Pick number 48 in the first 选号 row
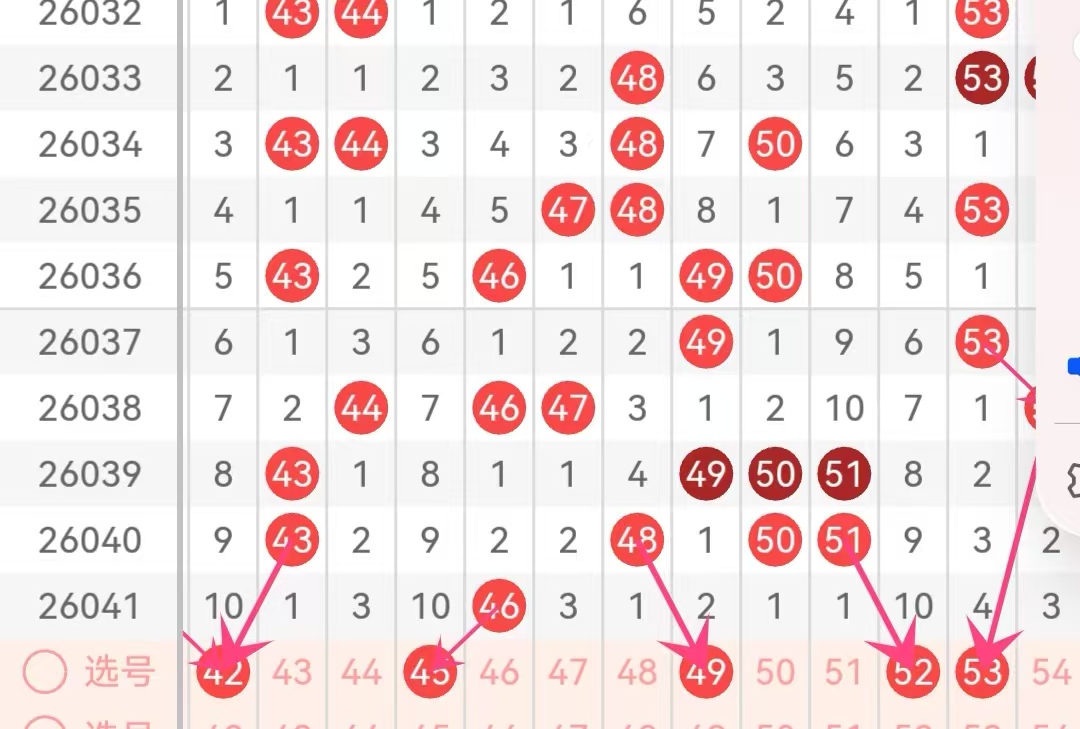1080x729 pixels. pyautogui.click(x=637, y=672)
